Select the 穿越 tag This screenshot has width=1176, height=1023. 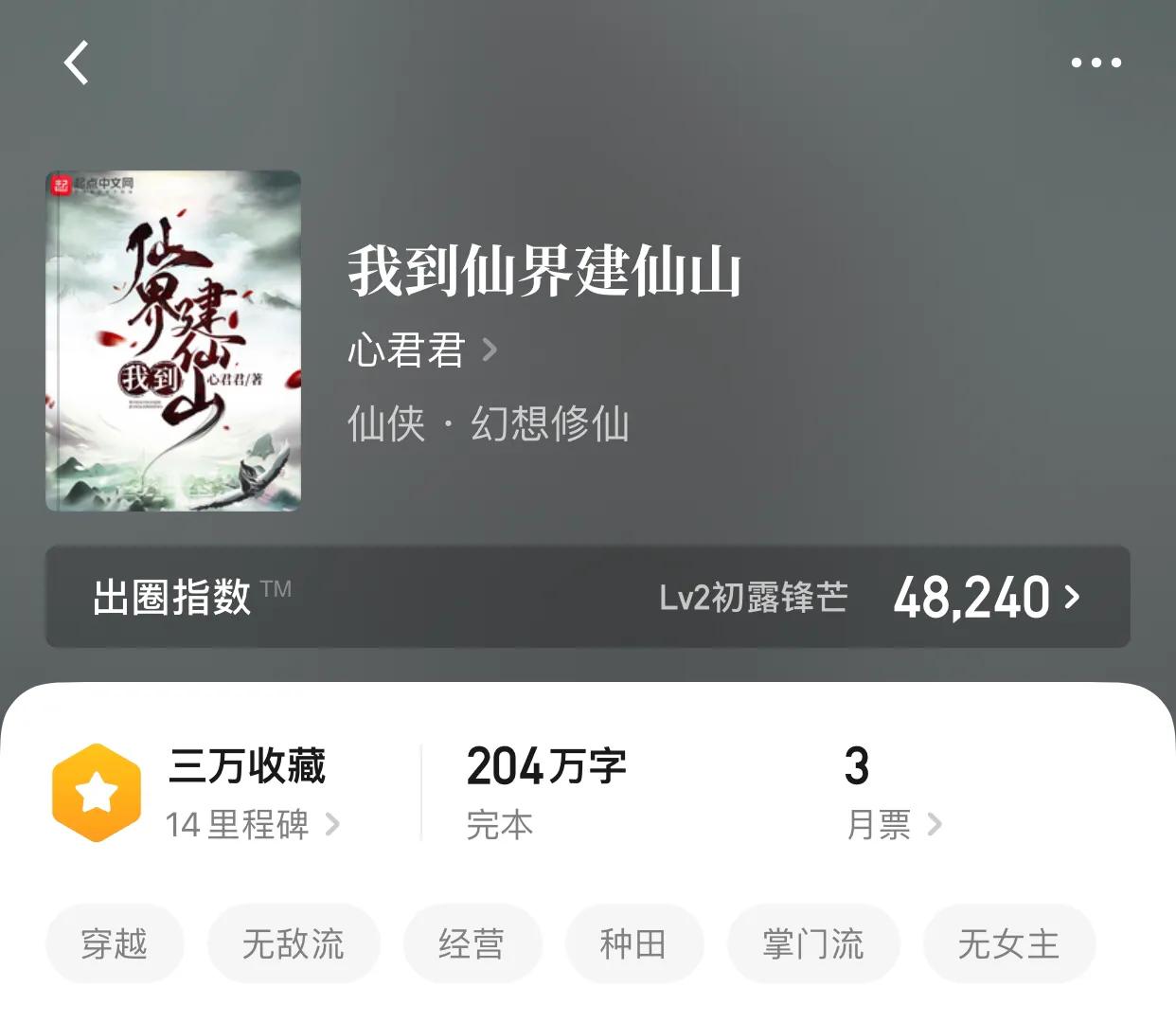[x=115, y=943]
